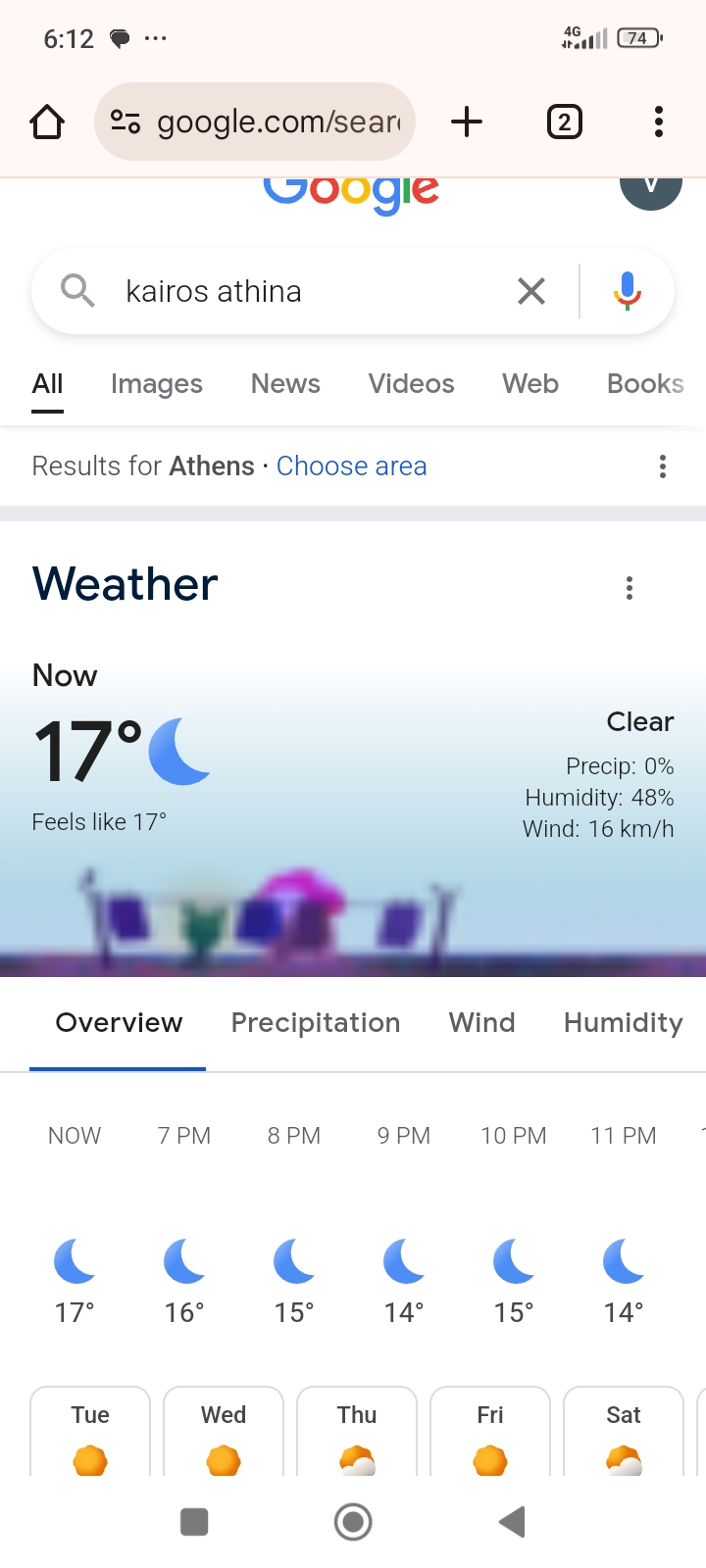View the Wind forecast tab
The width and height of the screenshot is (706, 1568).
[481, 1023]
